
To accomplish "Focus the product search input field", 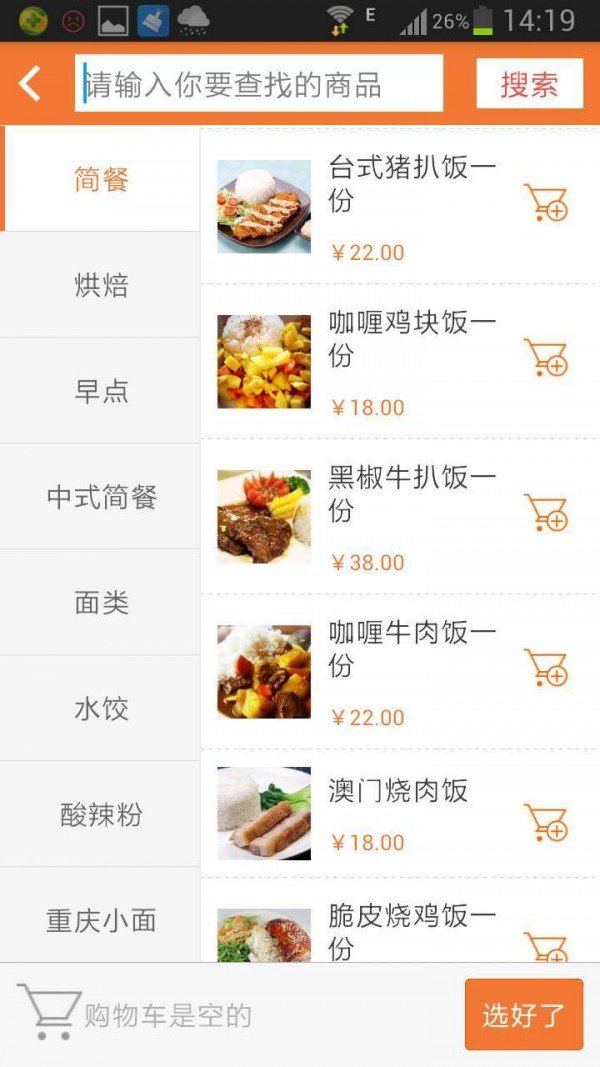I will pyautogui.click(x=259, y=84).
